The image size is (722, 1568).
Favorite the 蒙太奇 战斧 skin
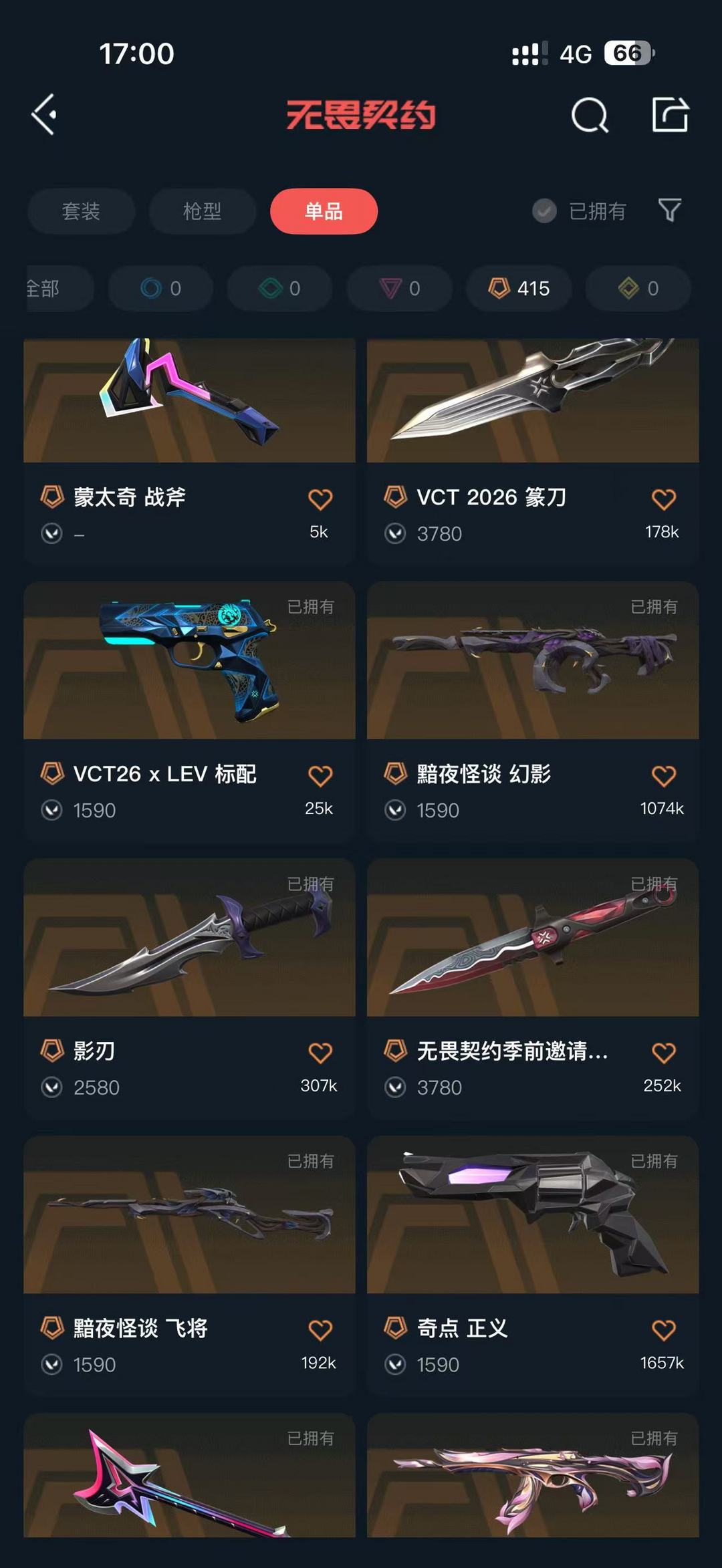point(320,499)
